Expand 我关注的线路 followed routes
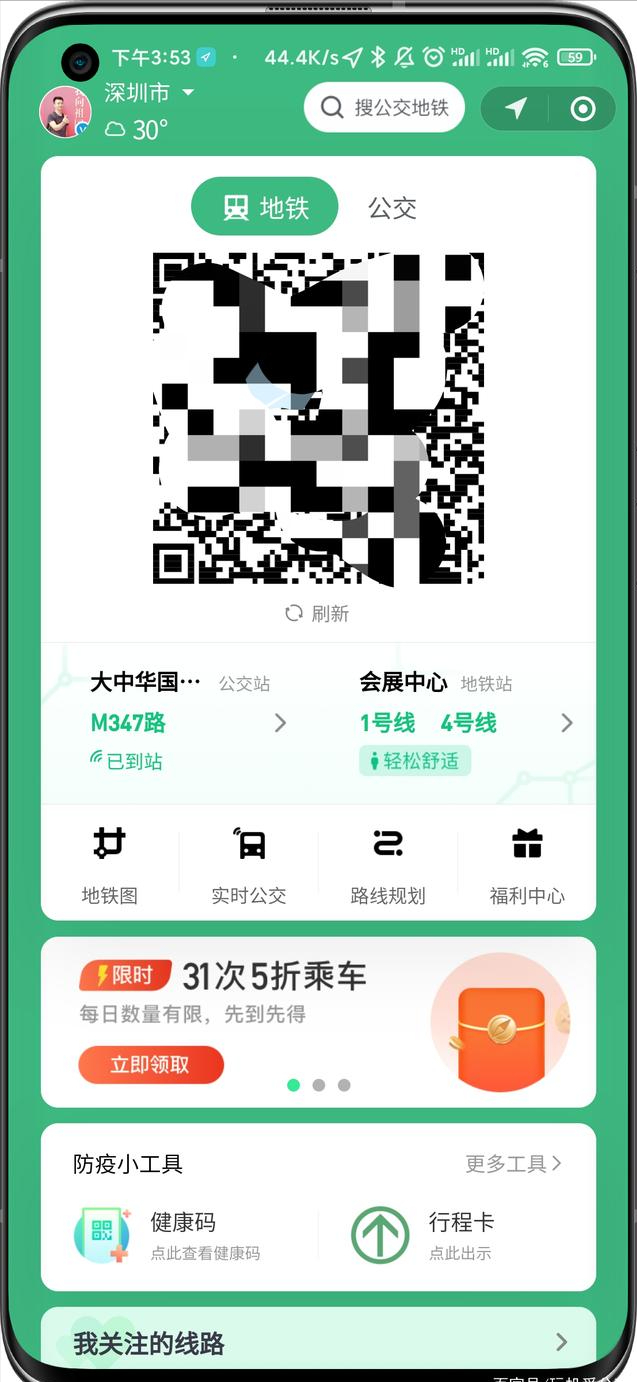 318,1343
